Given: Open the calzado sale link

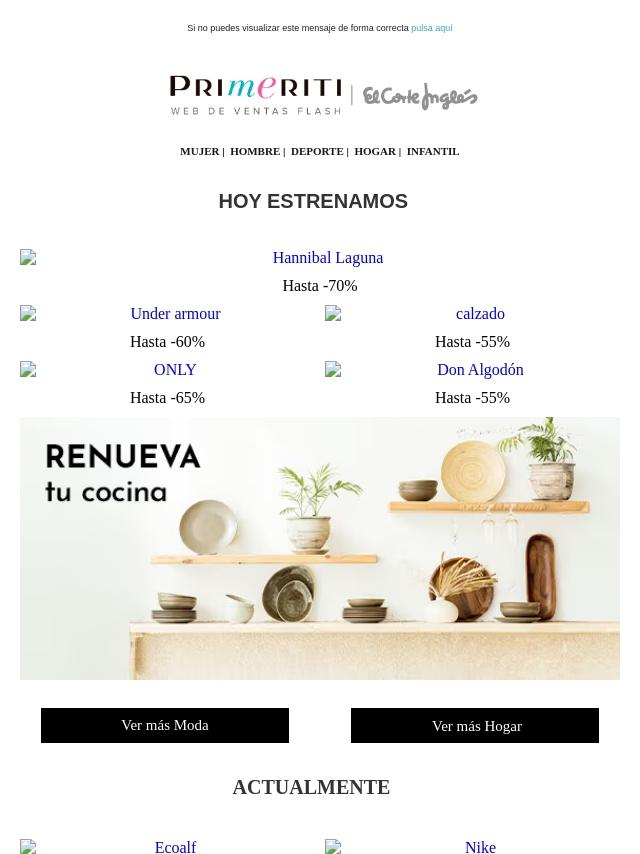Looking at the screenshot, I should click(480, 314).
